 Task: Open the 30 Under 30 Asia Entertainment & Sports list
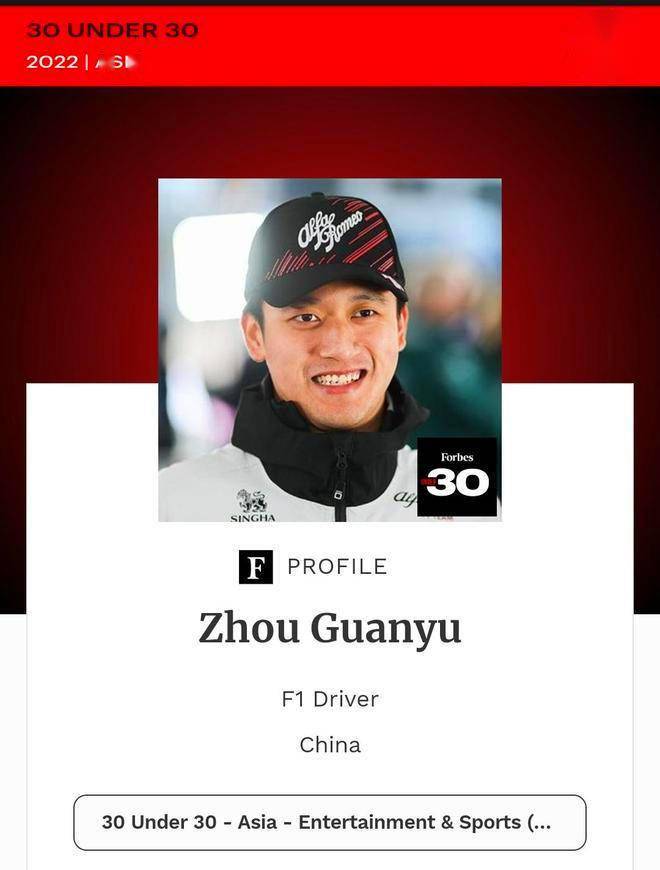tap(329, 822)
